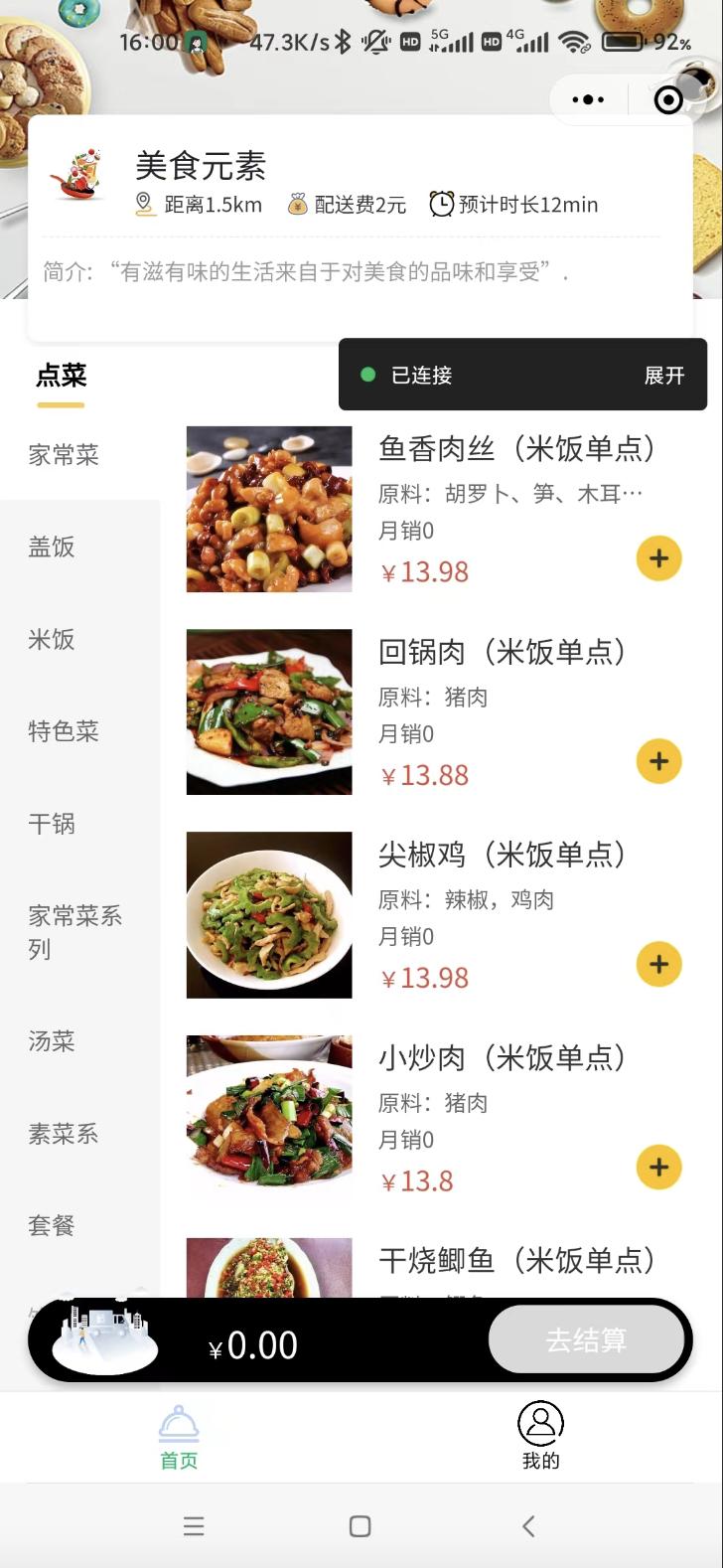
Task: Add 回锅肉 using its yellow plus button
Action: tap(658, 761)
